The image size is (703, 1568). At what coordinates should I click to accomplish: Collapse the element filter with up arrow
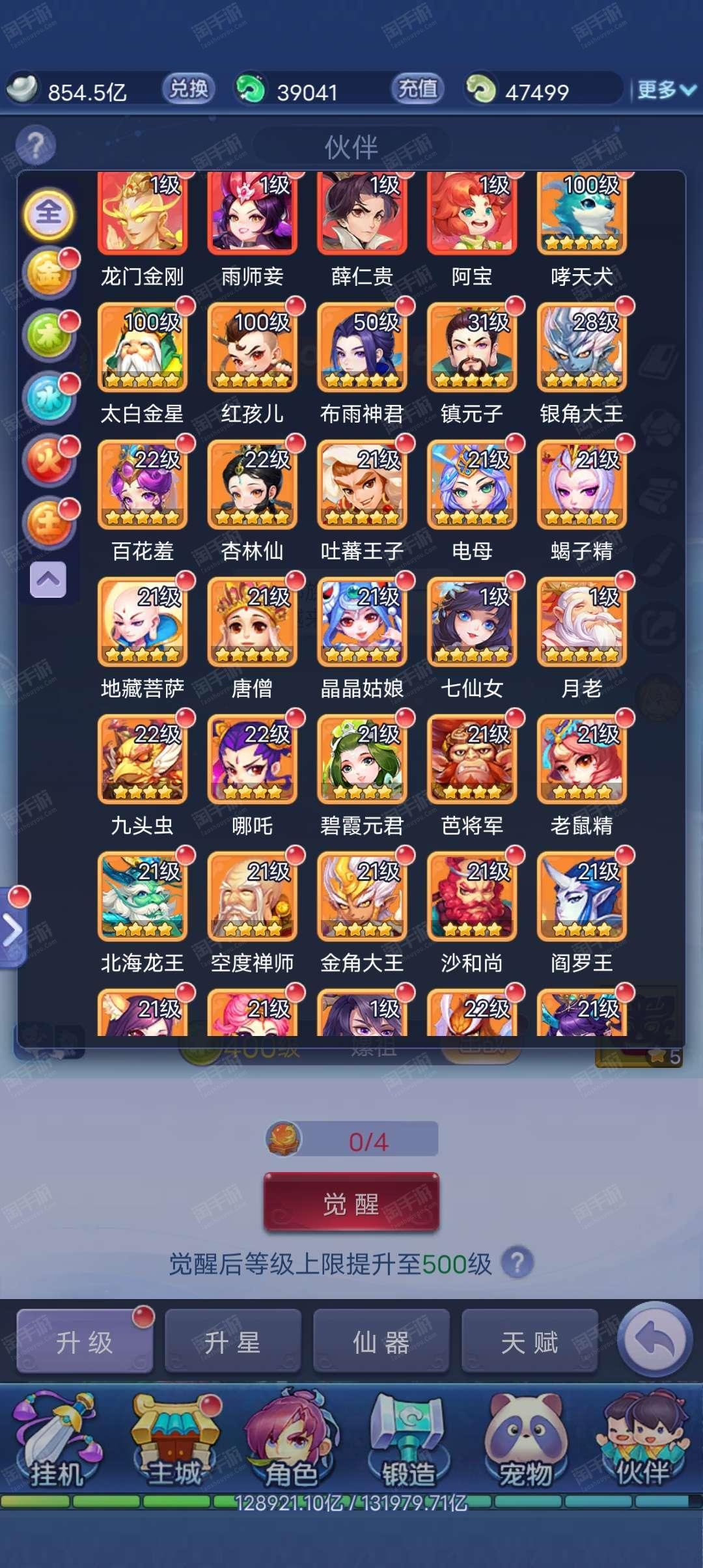pyautogui.click(x=48, y=579)
